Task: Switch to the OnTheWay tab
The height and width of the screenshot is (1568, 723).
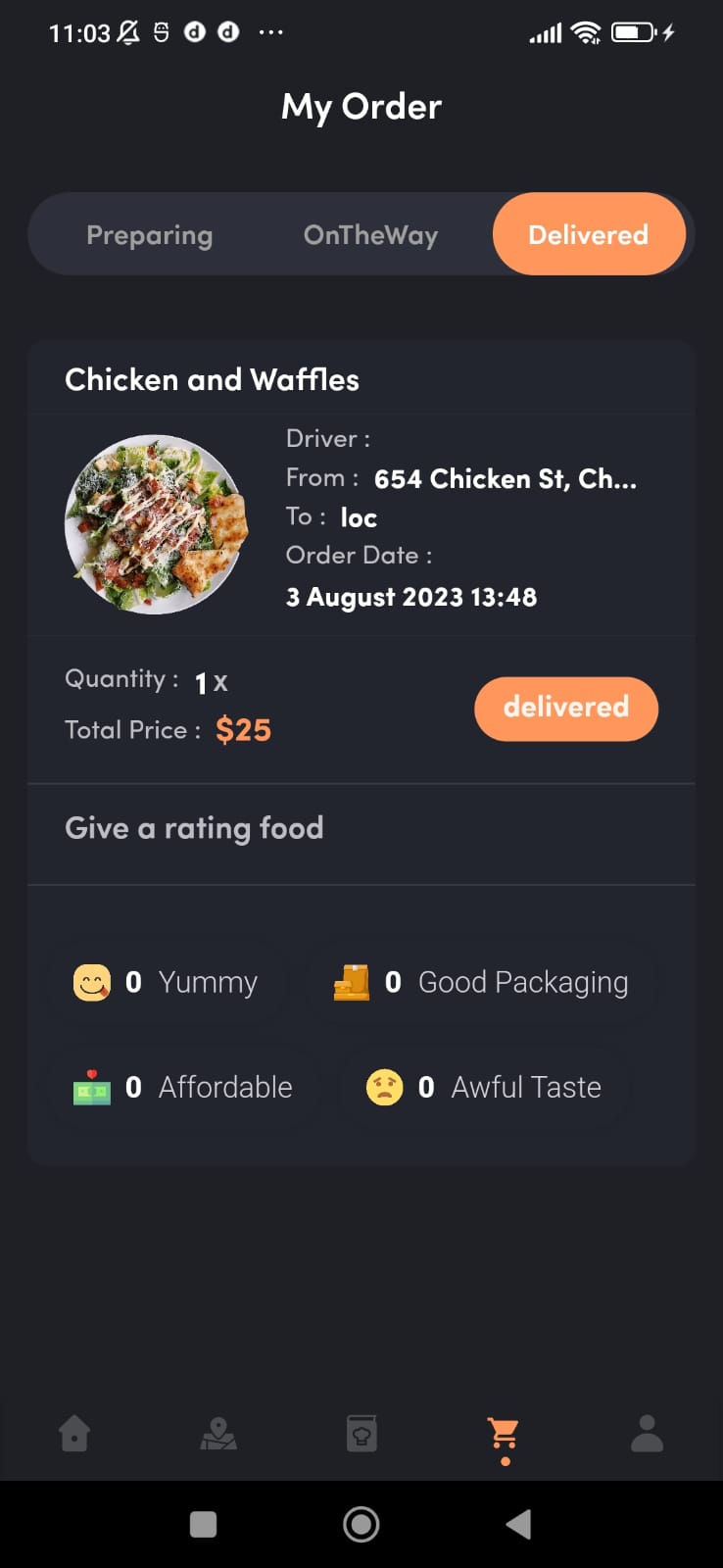Action: point(370,235)
